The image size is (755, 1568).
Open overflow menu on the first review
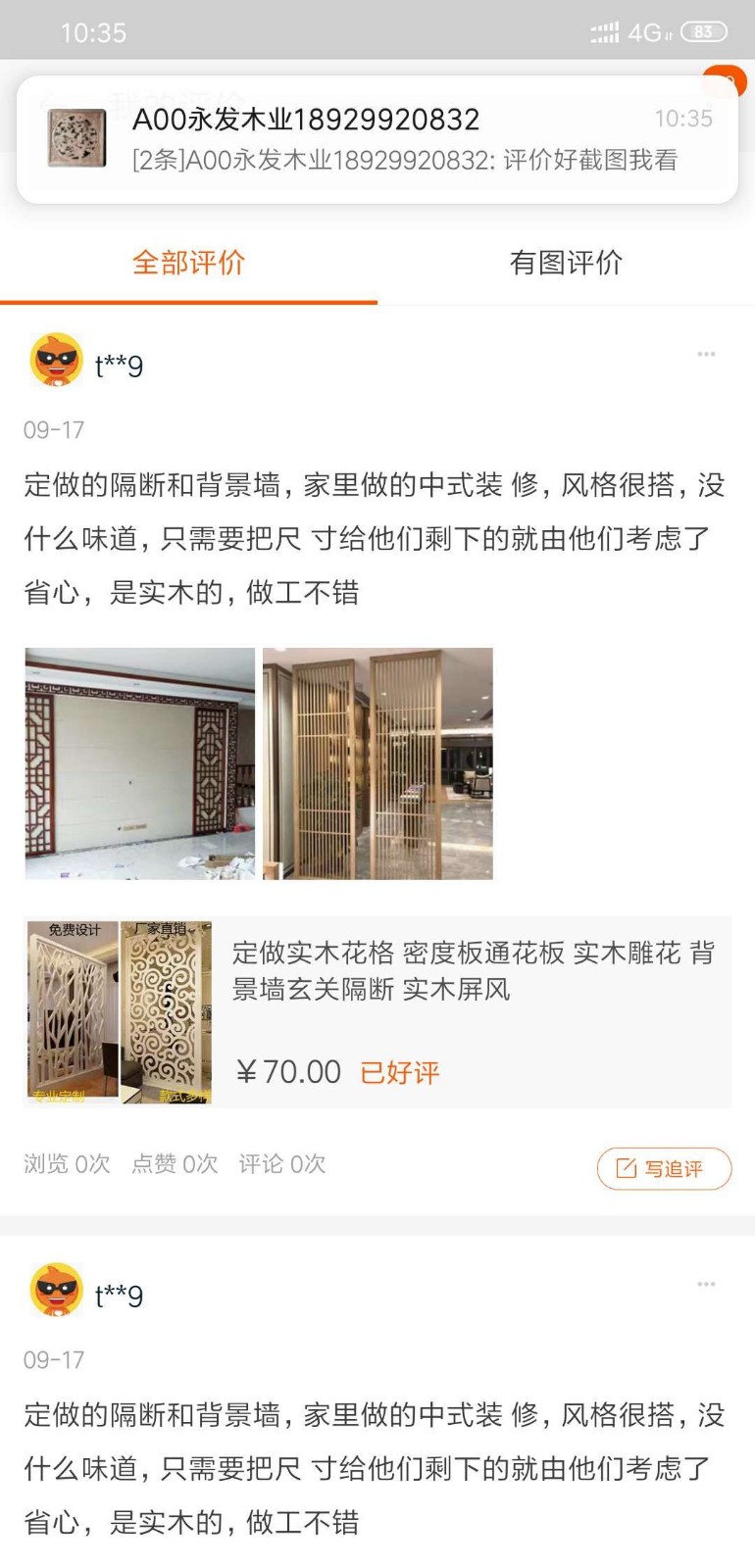[706, 354]
